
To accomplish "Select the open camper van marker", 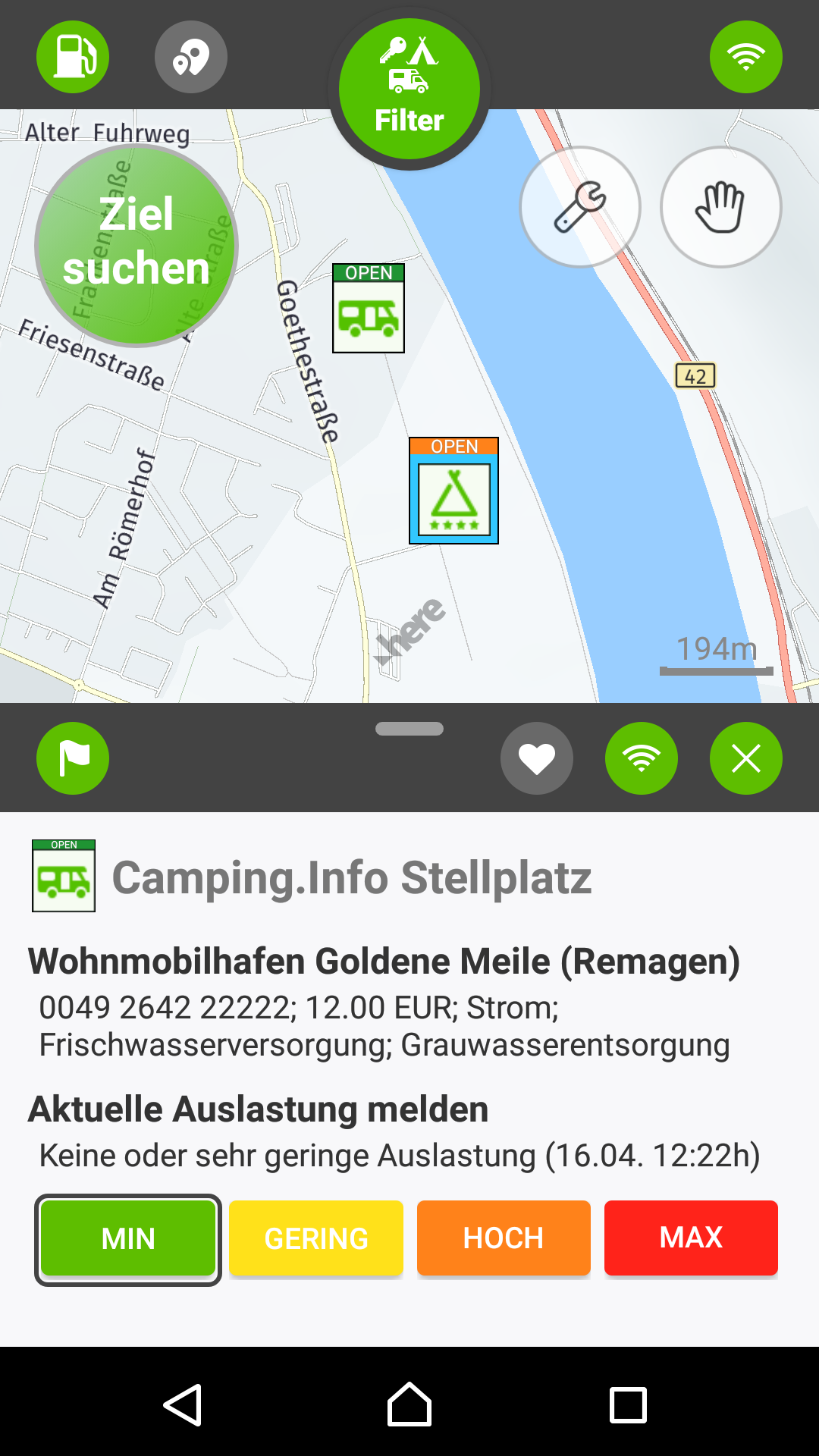I will 369,309.
